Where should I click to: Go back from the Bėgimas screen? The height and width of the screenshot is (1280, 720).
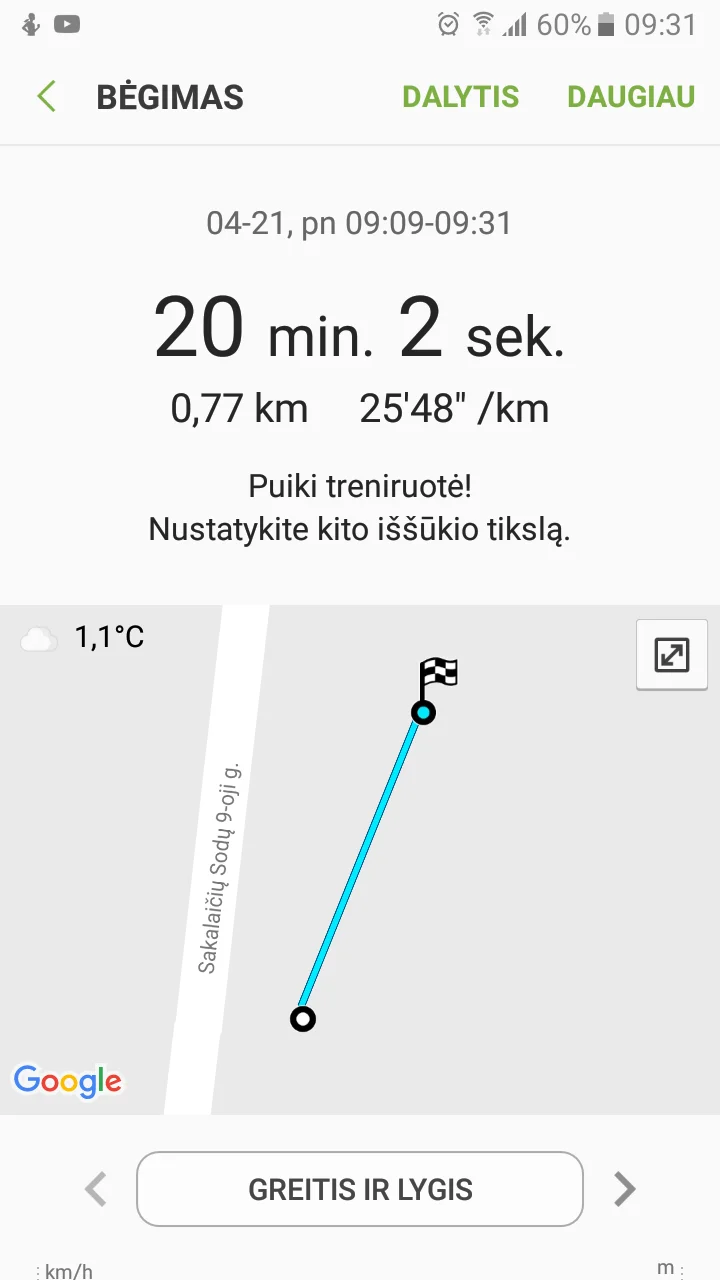(x=46, y=97)
